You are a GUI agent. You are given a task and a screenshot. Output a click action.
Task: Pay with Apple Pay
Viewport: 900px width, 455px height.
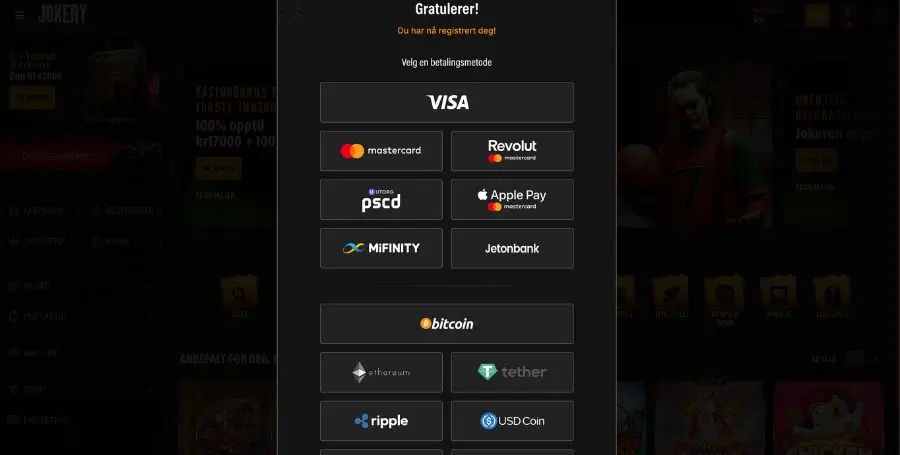(512, 200)
